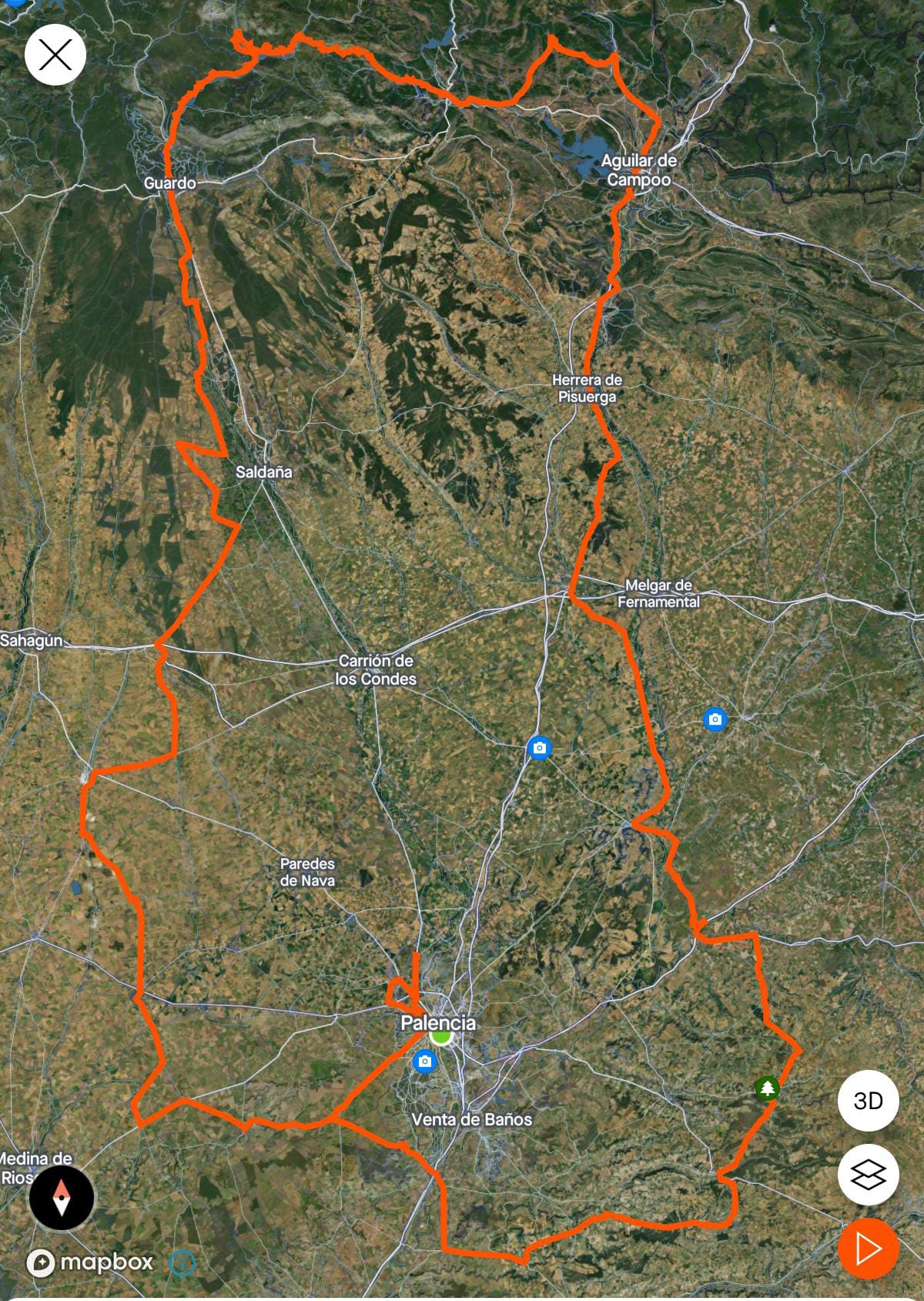The image size is (924, 1301).
Task: Close the route map view
Action: pyautogui.click(x=55, y=55)
